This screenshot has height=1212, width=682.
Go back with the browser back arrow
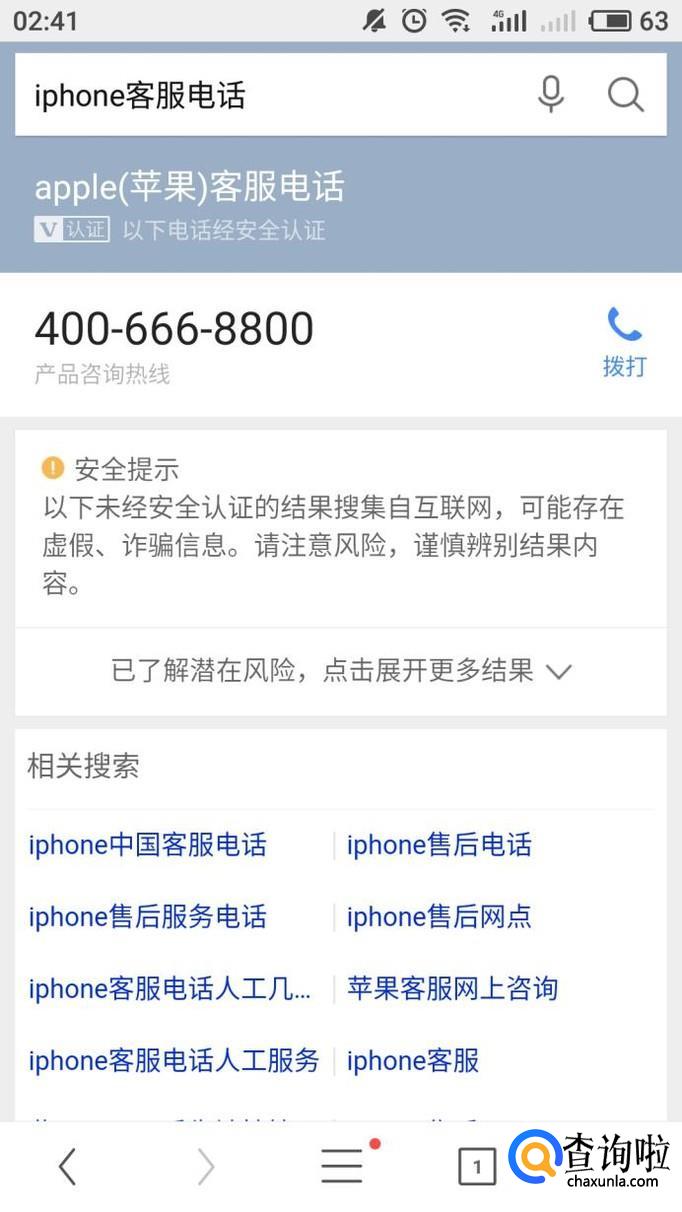[67, 1166]
